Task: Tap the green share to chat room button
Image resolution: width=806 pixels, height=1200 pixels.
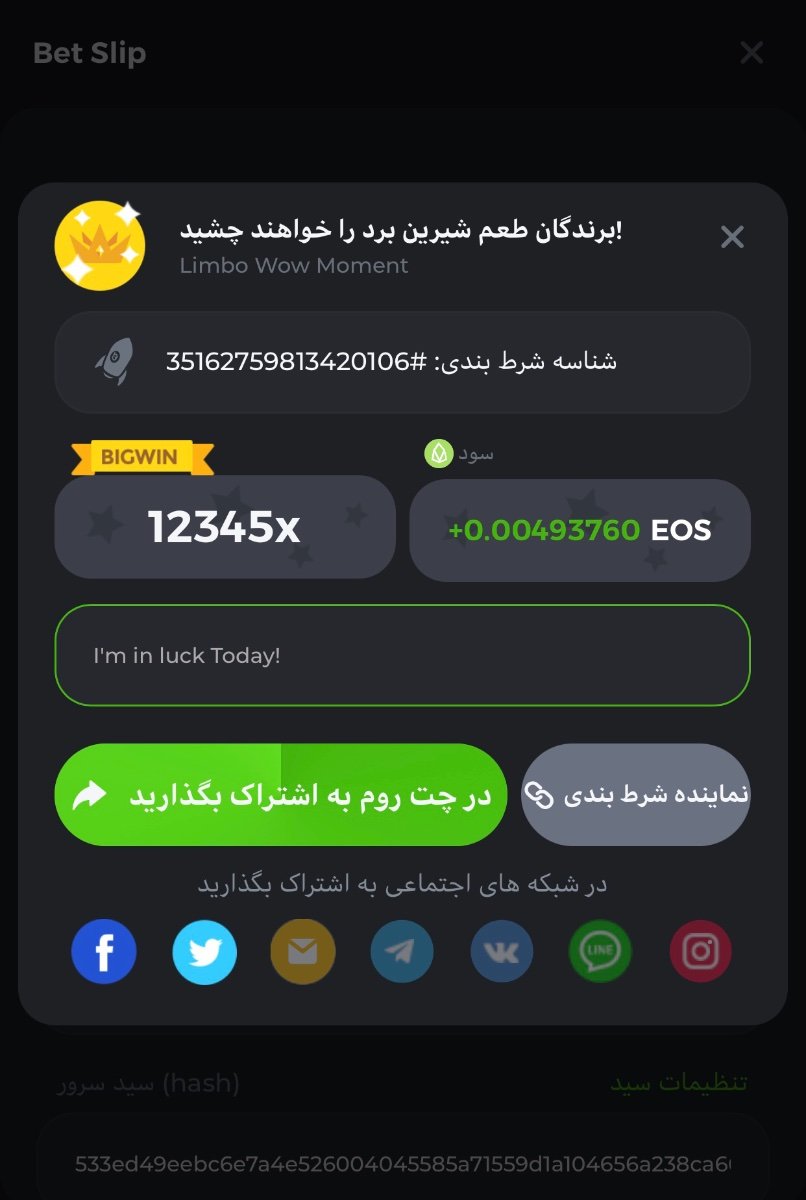Action: [280, 795]
